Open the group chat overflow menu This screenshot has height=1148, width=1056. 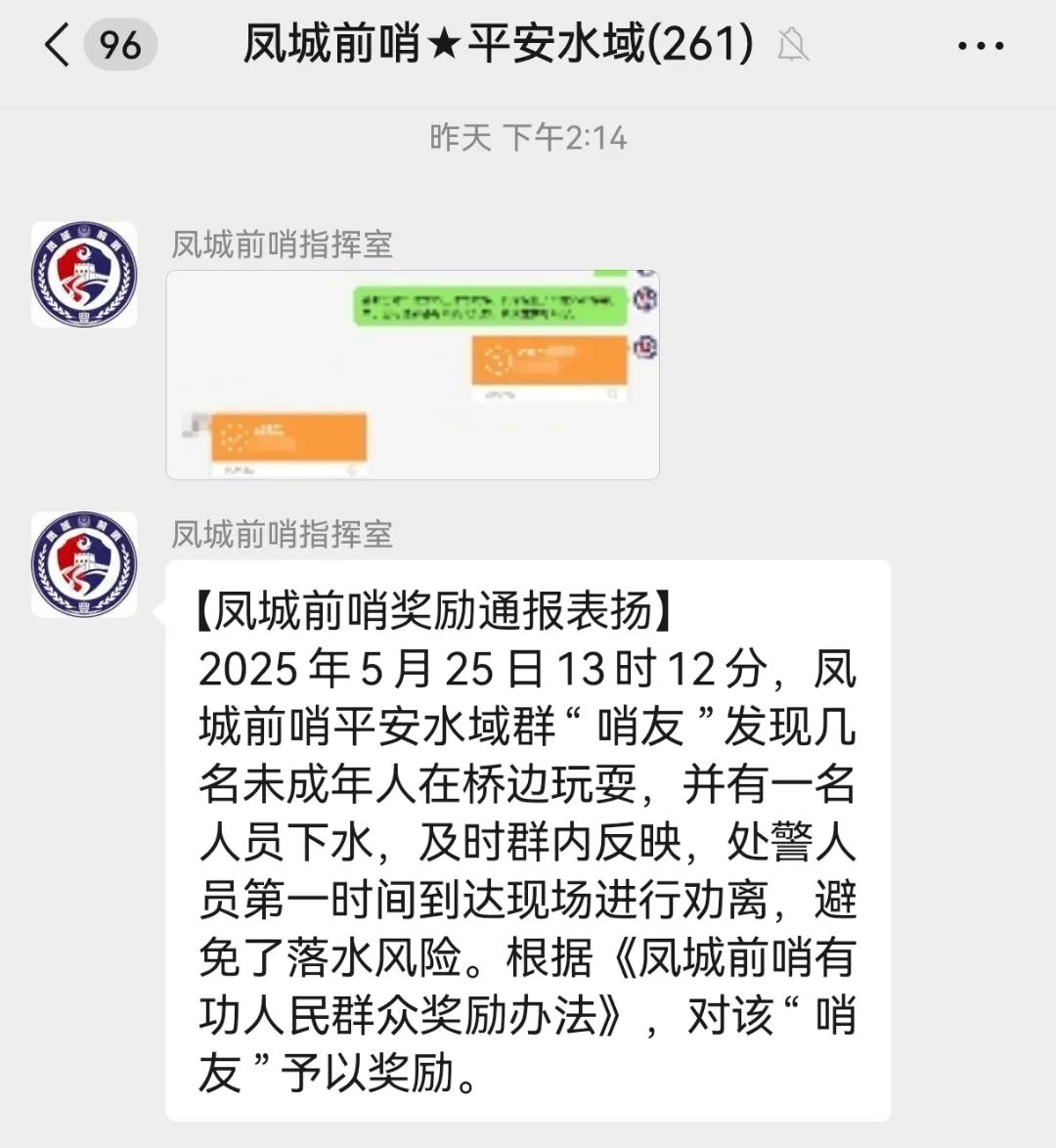click(980, 46)
